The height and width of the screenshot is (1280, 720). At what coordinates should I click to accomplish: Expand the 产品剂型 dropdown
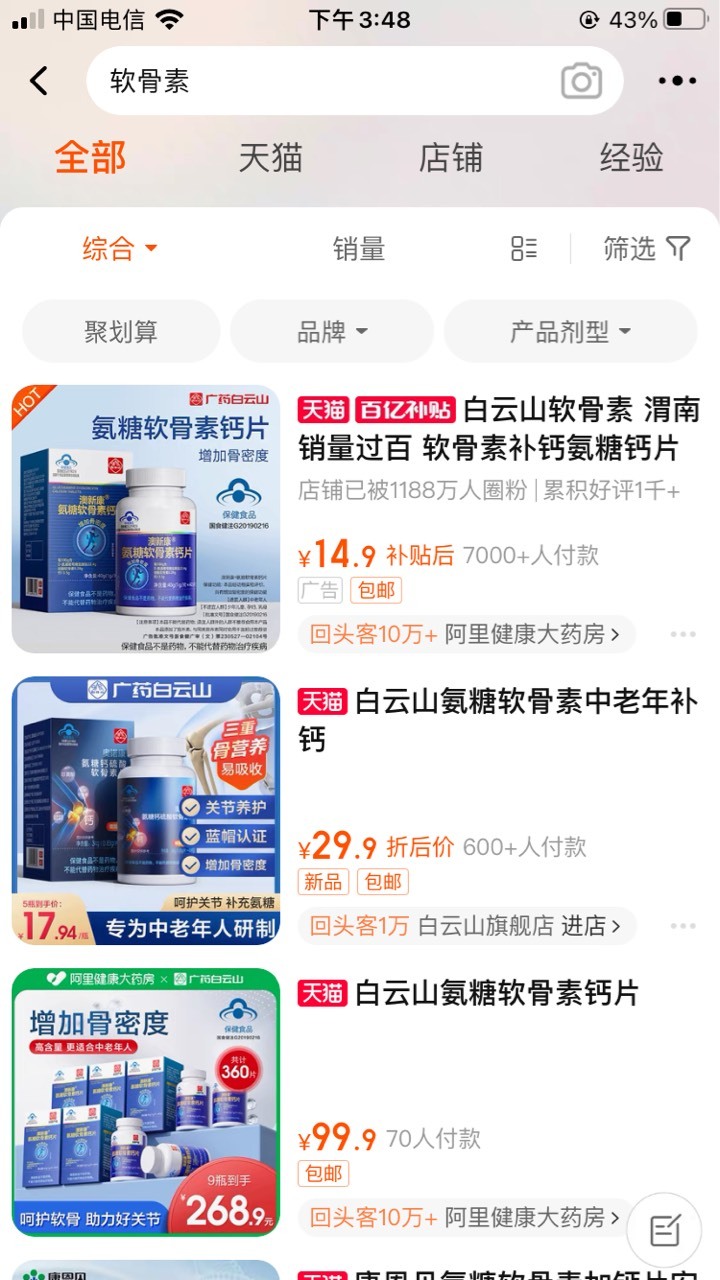click(x=571, y=331)
